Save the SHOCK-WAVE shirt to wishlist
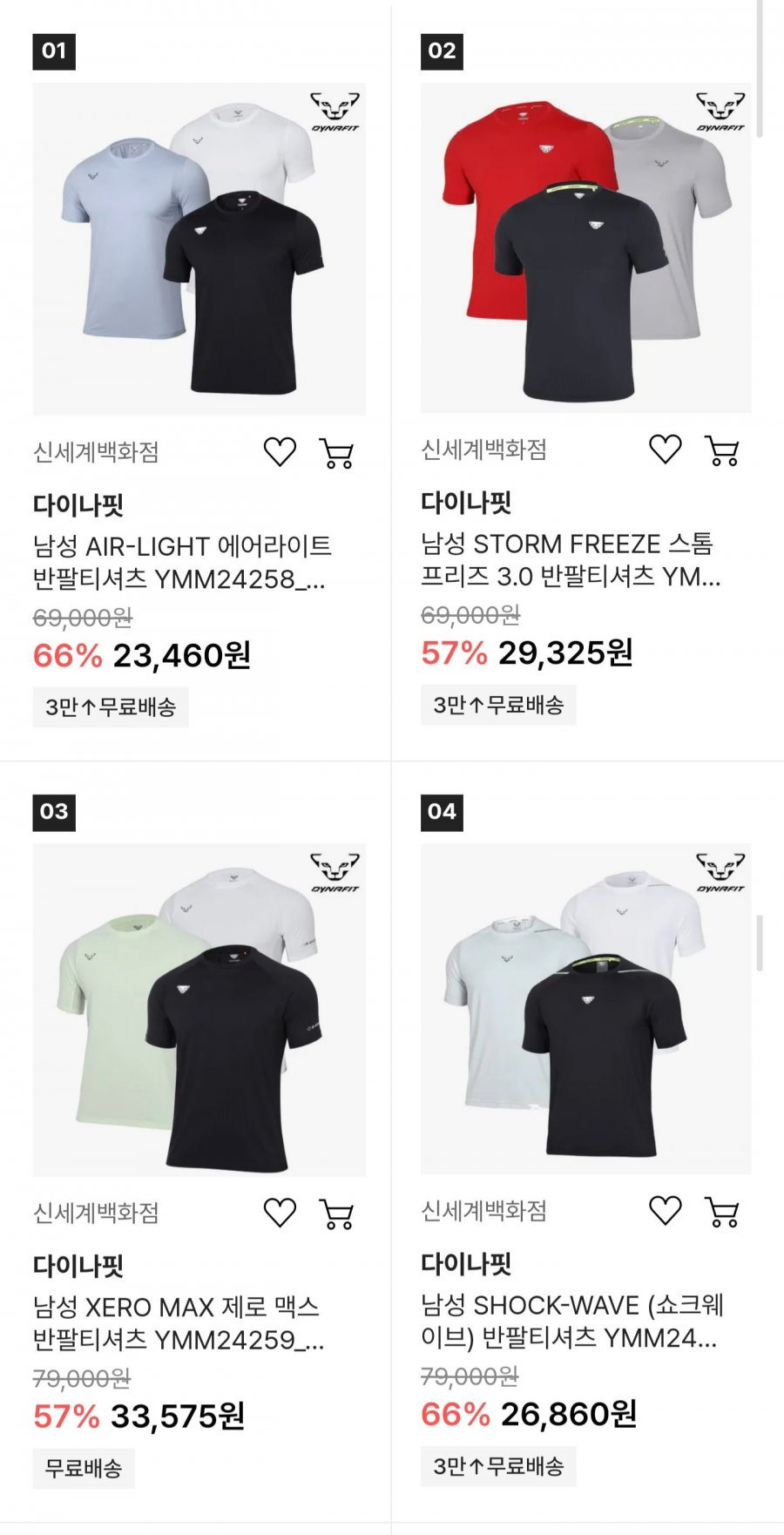 666,1210
